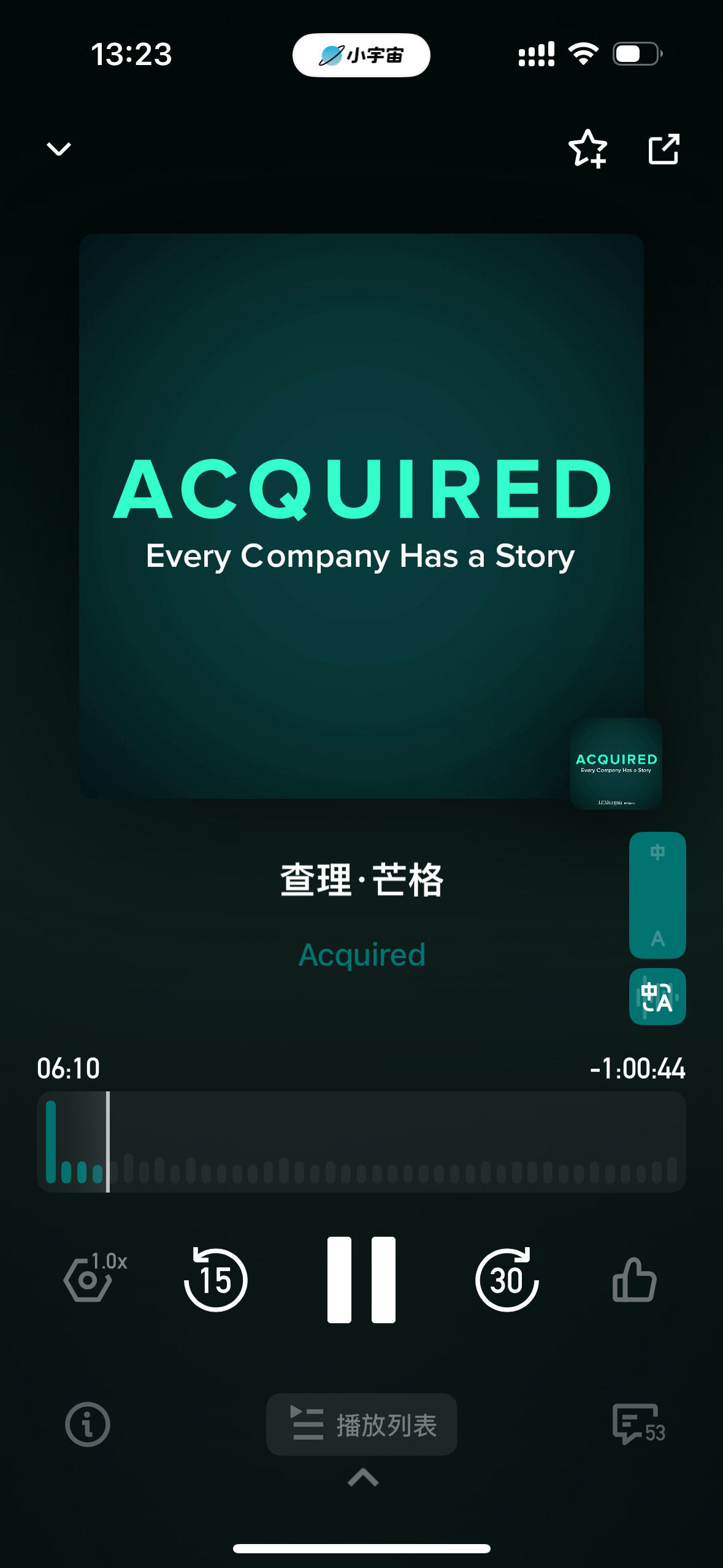This screenshot has width=723, height=1568.
Task: Toggle the Chinese/English language switch
Action: coord(657,895)
